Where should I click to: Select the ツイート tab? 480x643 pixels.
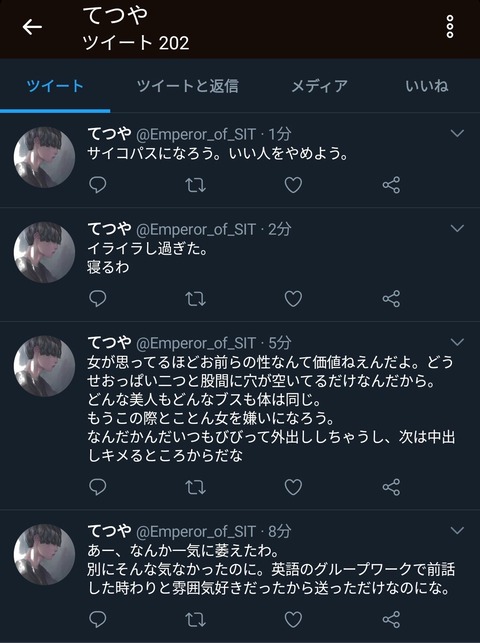click(x=55, y=86)
